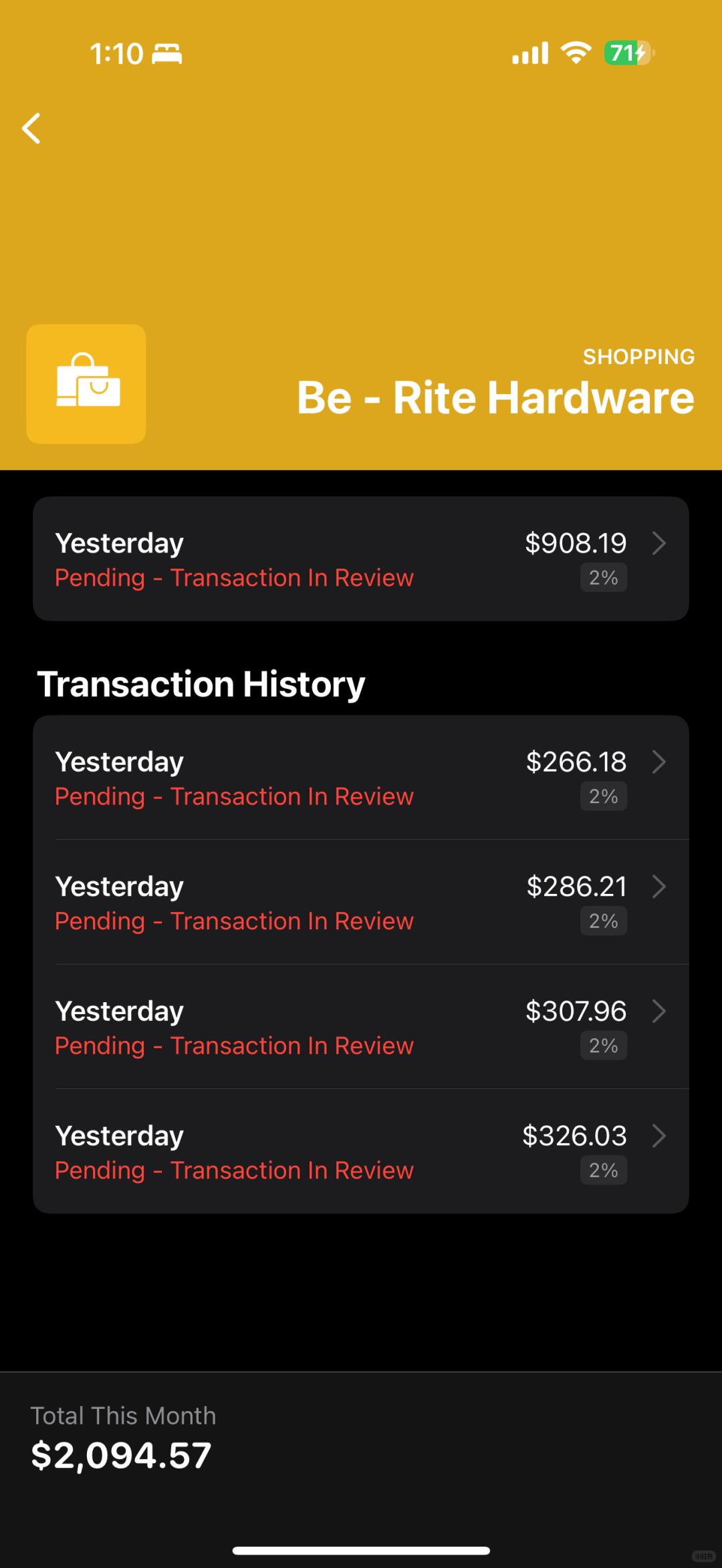Tap the $326.03 transaction row
Image resolution: width=722 pixels, height=1568 pixels.
pos(361,1152)
